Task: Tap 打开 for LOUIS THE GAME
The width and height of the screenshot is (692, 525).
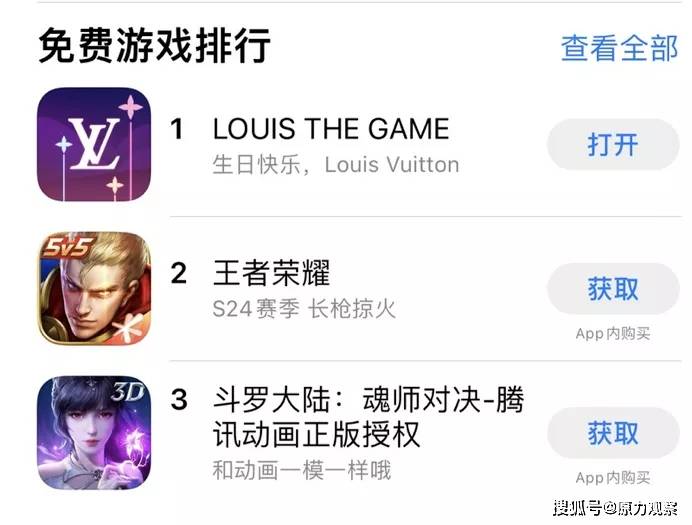Action: (x=612, y=144)
